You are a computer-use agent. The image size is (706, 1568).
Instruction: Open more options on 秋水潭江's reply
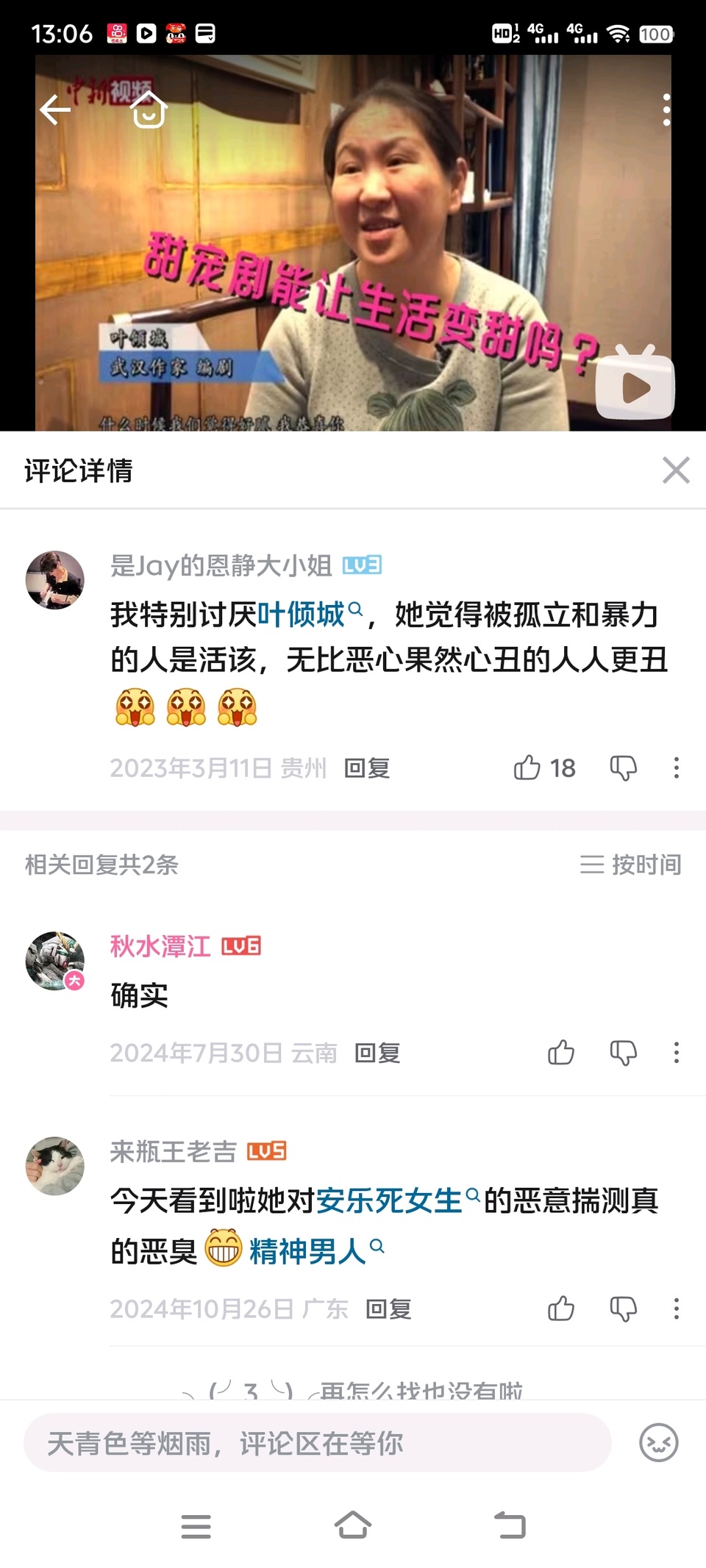click(x=677, y=1053)
